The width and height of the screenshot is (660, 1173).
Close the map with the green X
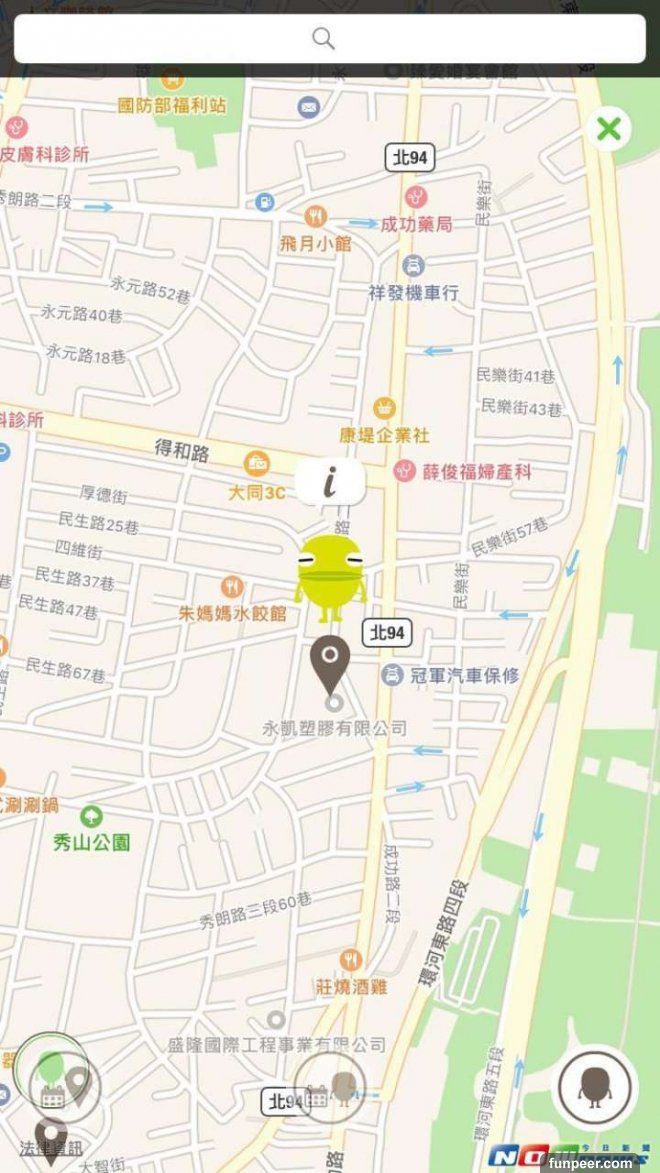pos(608,129)
